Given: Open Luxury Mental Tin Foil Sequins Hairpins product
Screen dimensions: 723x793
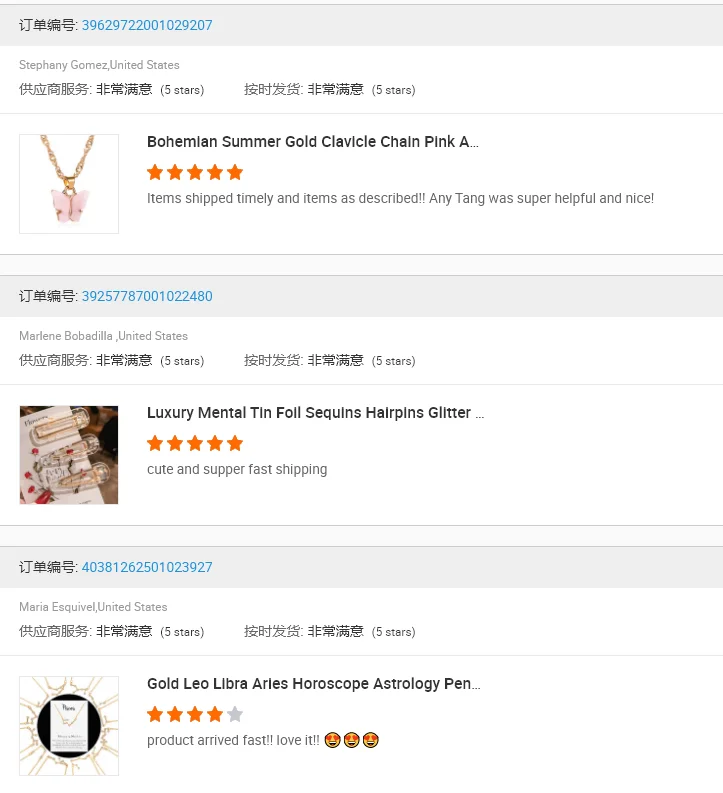Looking at the screenshot, I should coord(315,413).
